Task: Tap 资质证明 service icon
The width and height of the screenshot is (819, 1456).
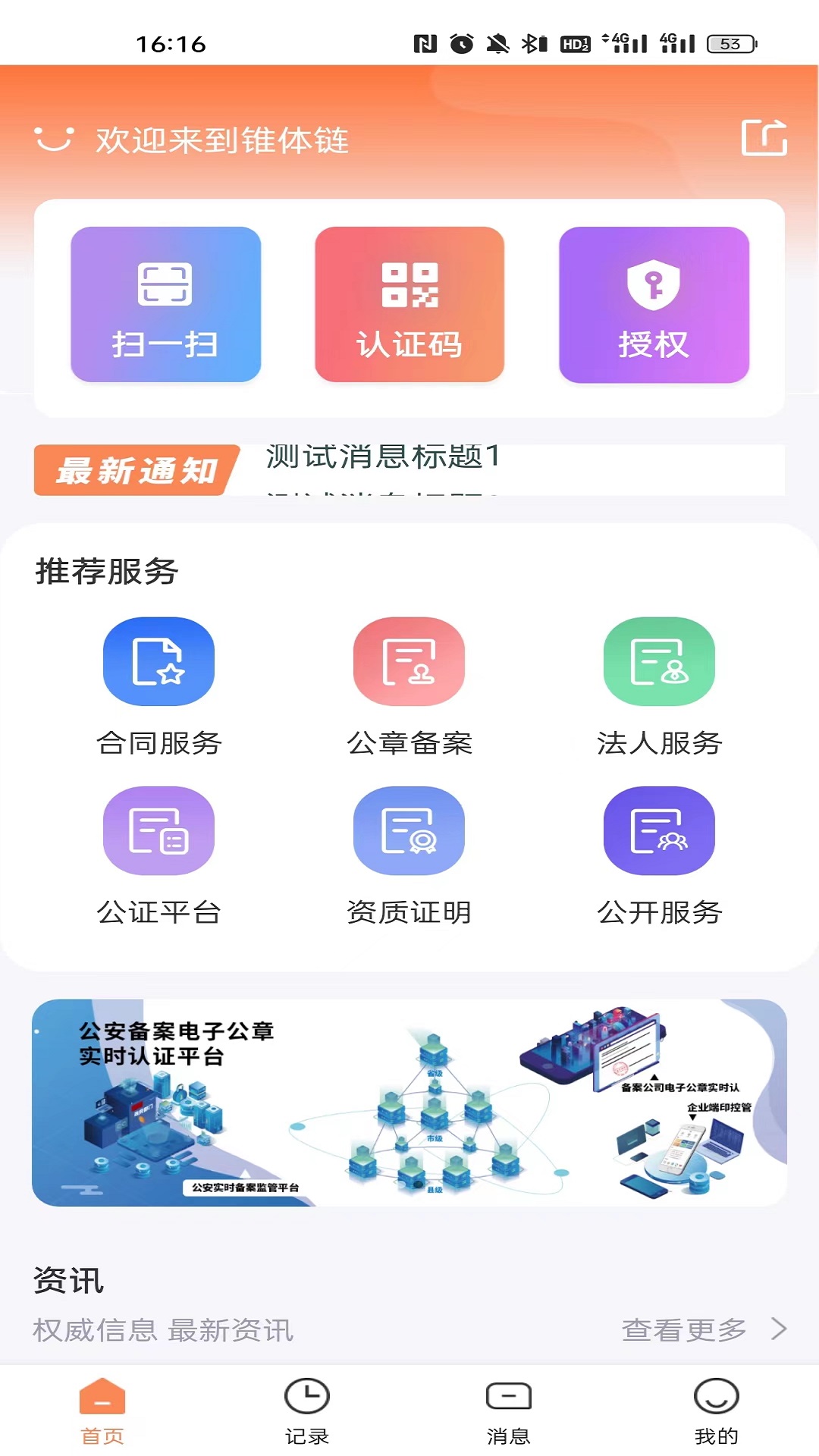Action: 409,831
